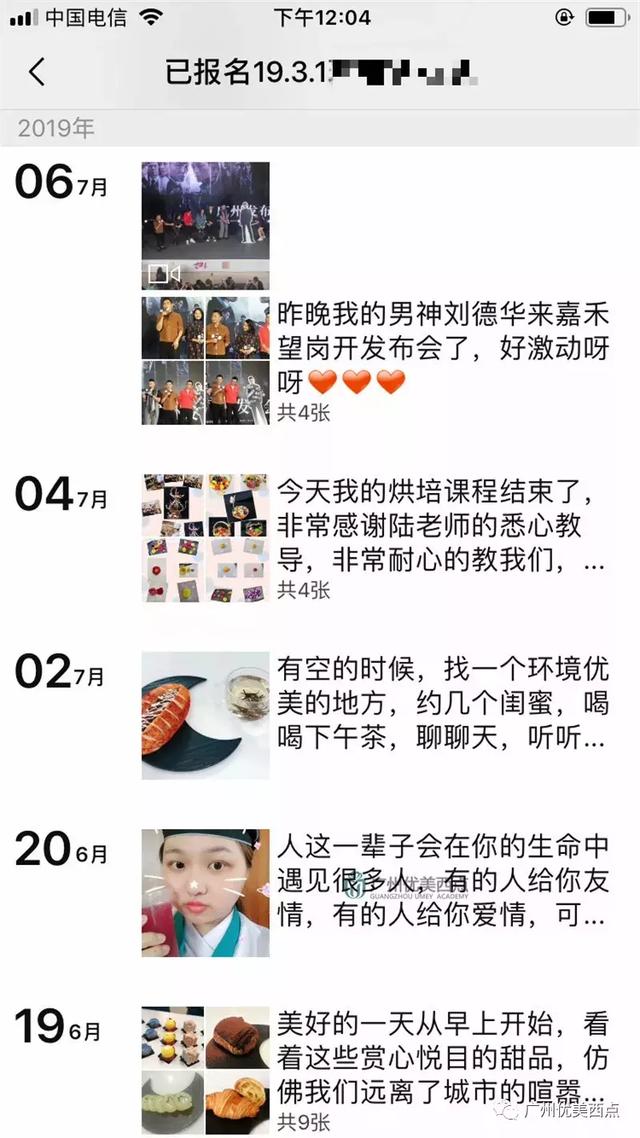
Task: View the Andy Lau photo collage thumbnail
Action: [x=205, y=360]
